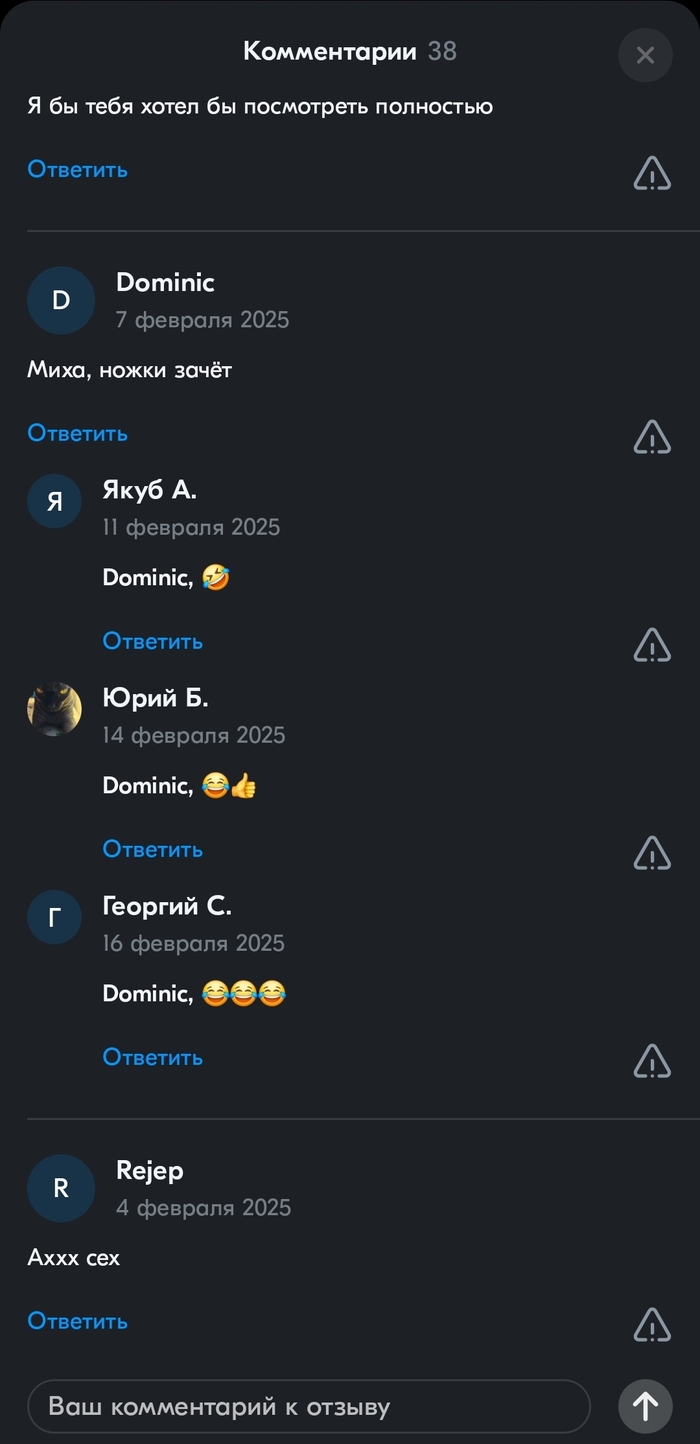The width and height of the screenshot is (700, 1444).
Task: Reply to Георгий С.'s comment
Action: (153, 1057)
